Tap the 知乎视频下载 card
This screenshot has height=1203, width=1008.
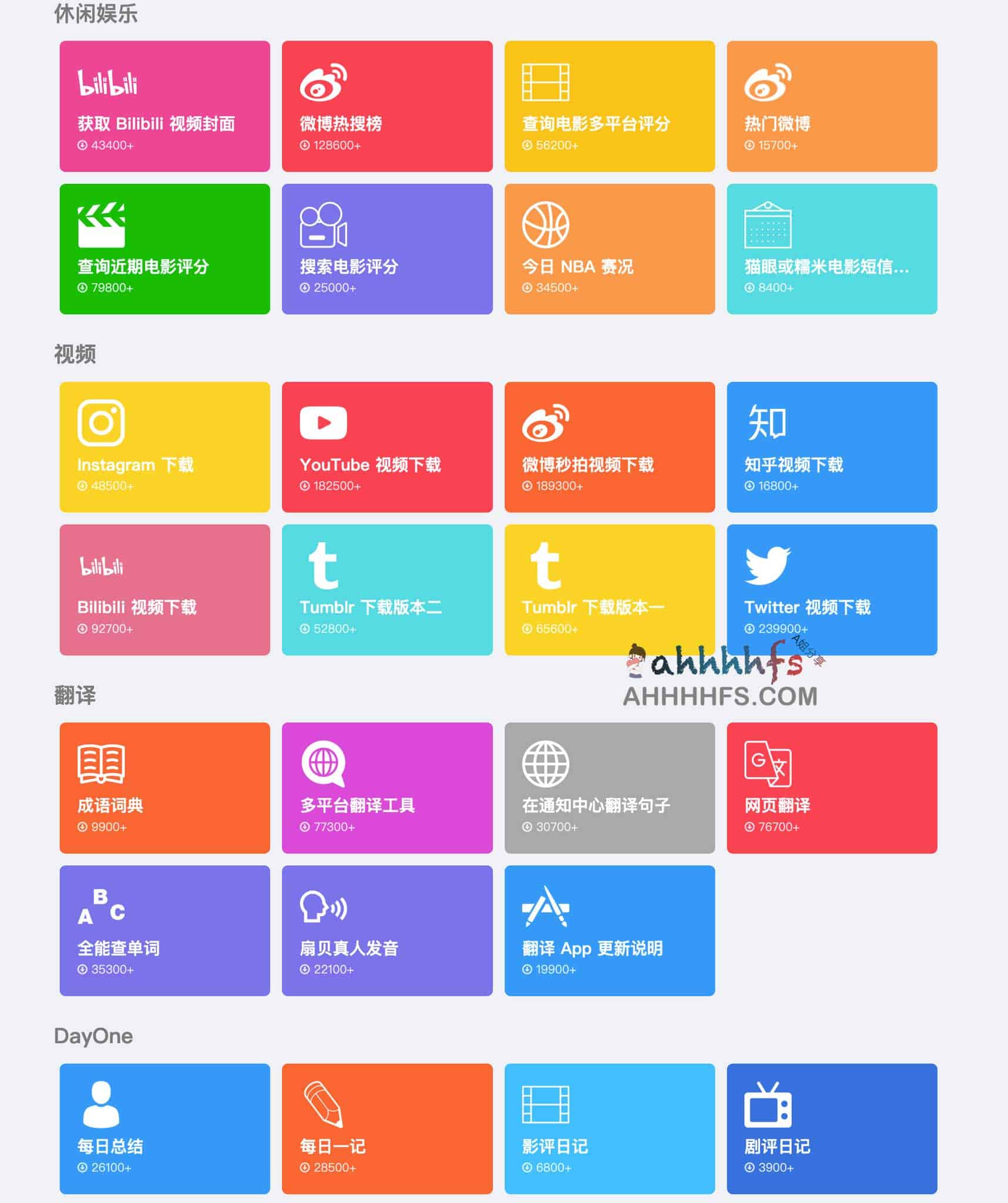(x=832, y=447)
